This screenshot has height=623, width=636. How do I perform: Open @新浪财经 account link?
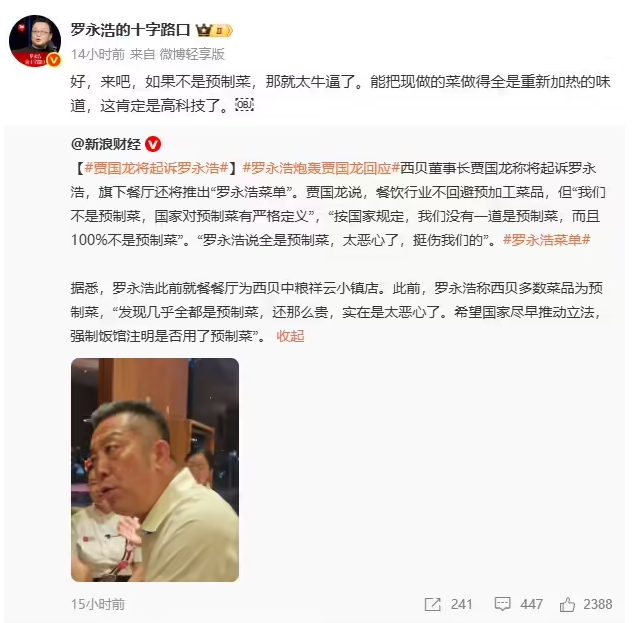click(x=107, y=143)
